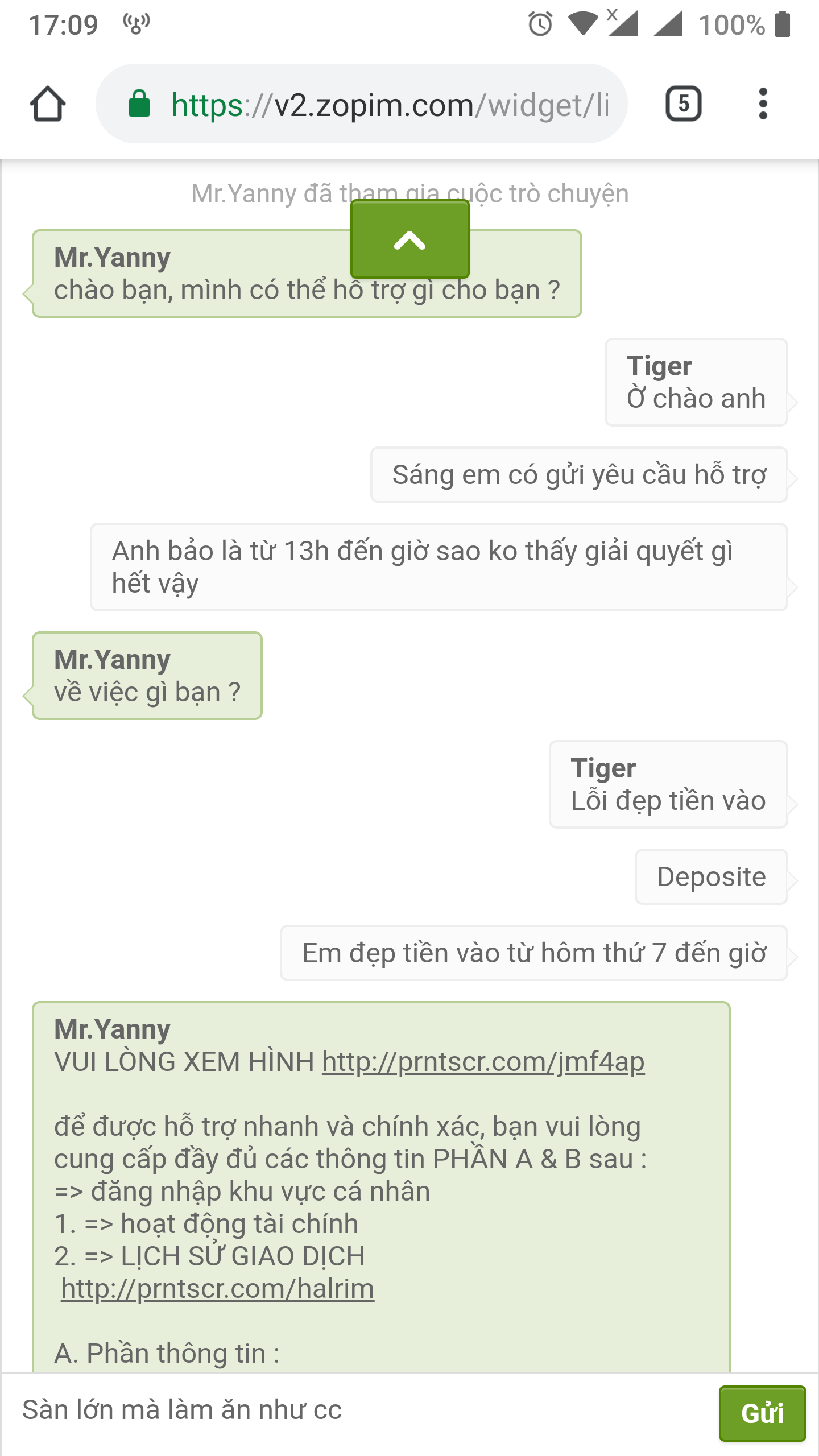Tap the cellular signal icon with X
819x1456 pixels.
click(621, 23)
